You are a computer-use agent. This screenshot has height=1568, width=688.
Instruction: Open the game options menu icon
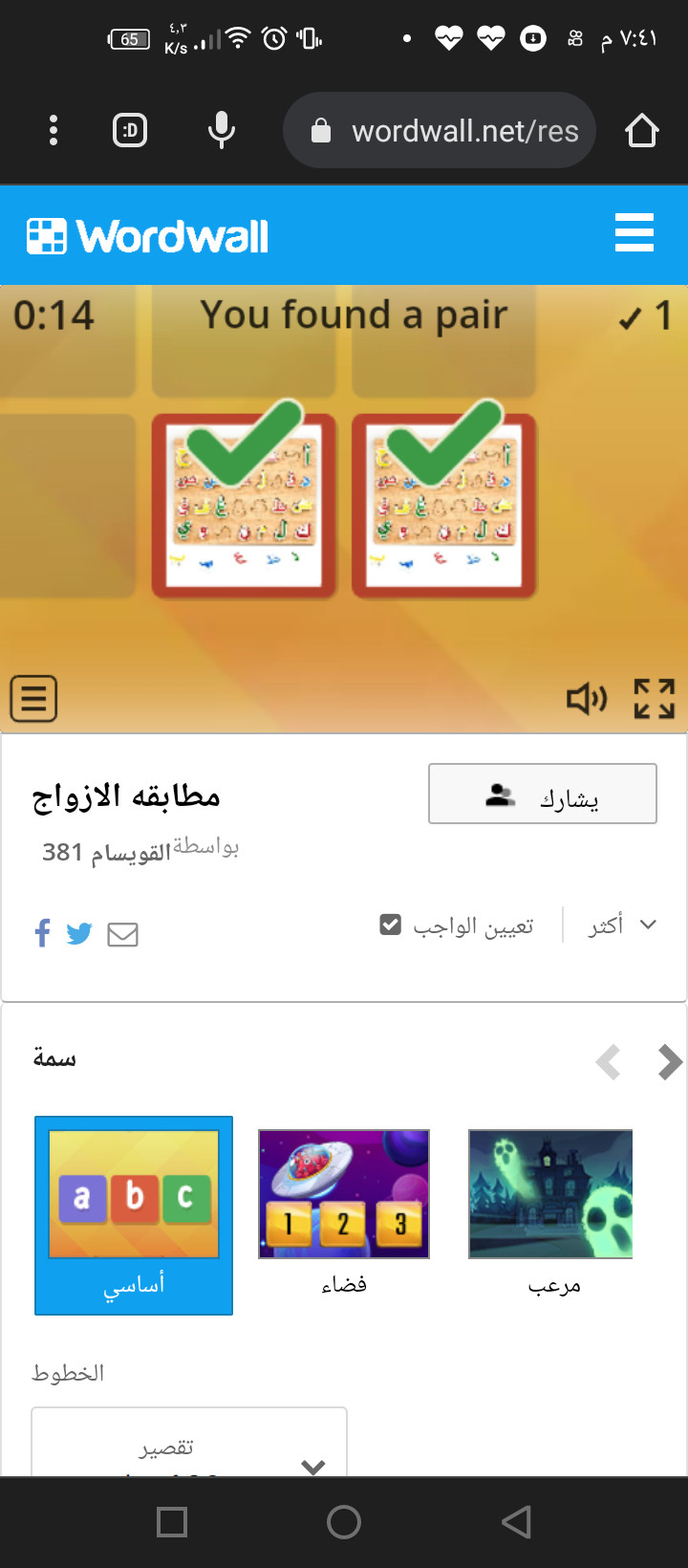[x=33, y=698]
